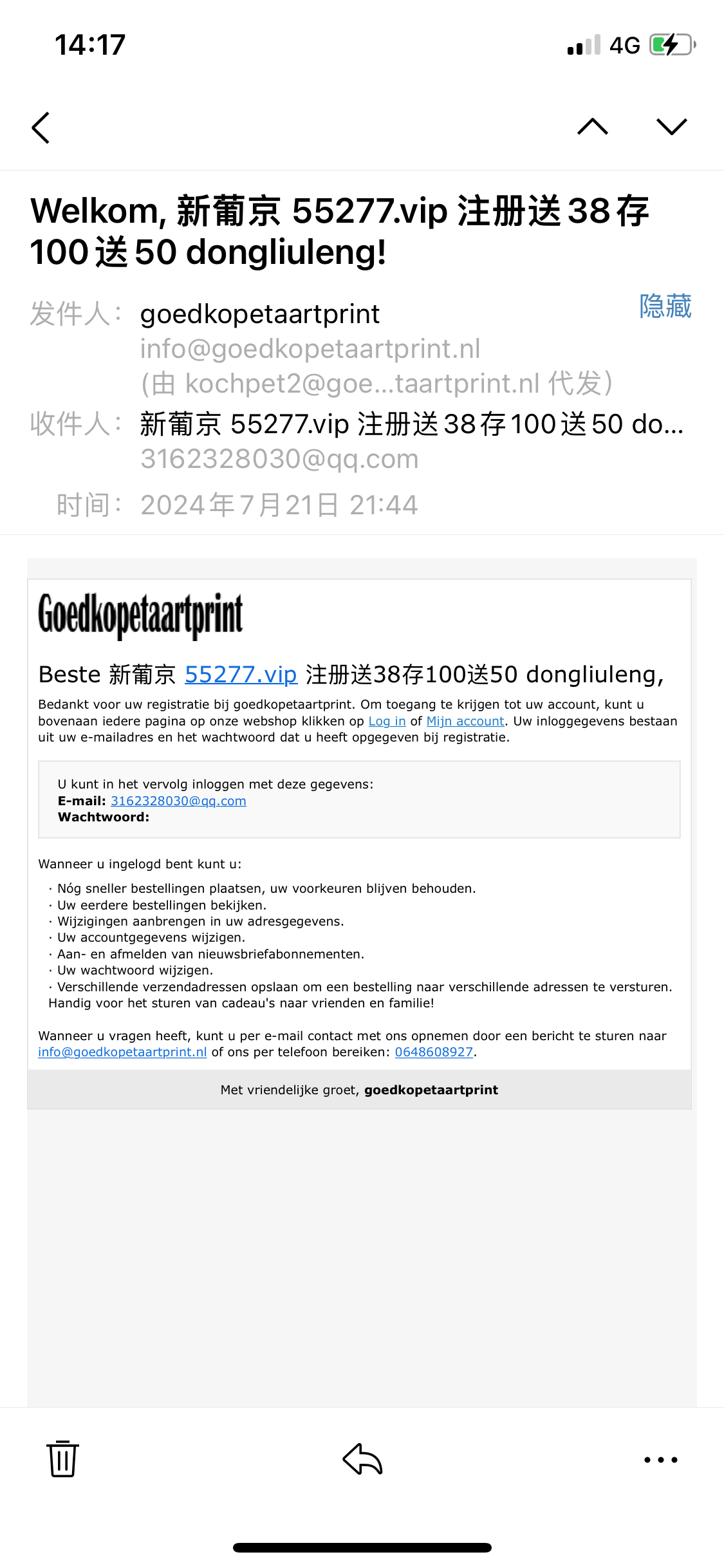
Task: Open the more options menu
Action: (x=661, y=1460)
